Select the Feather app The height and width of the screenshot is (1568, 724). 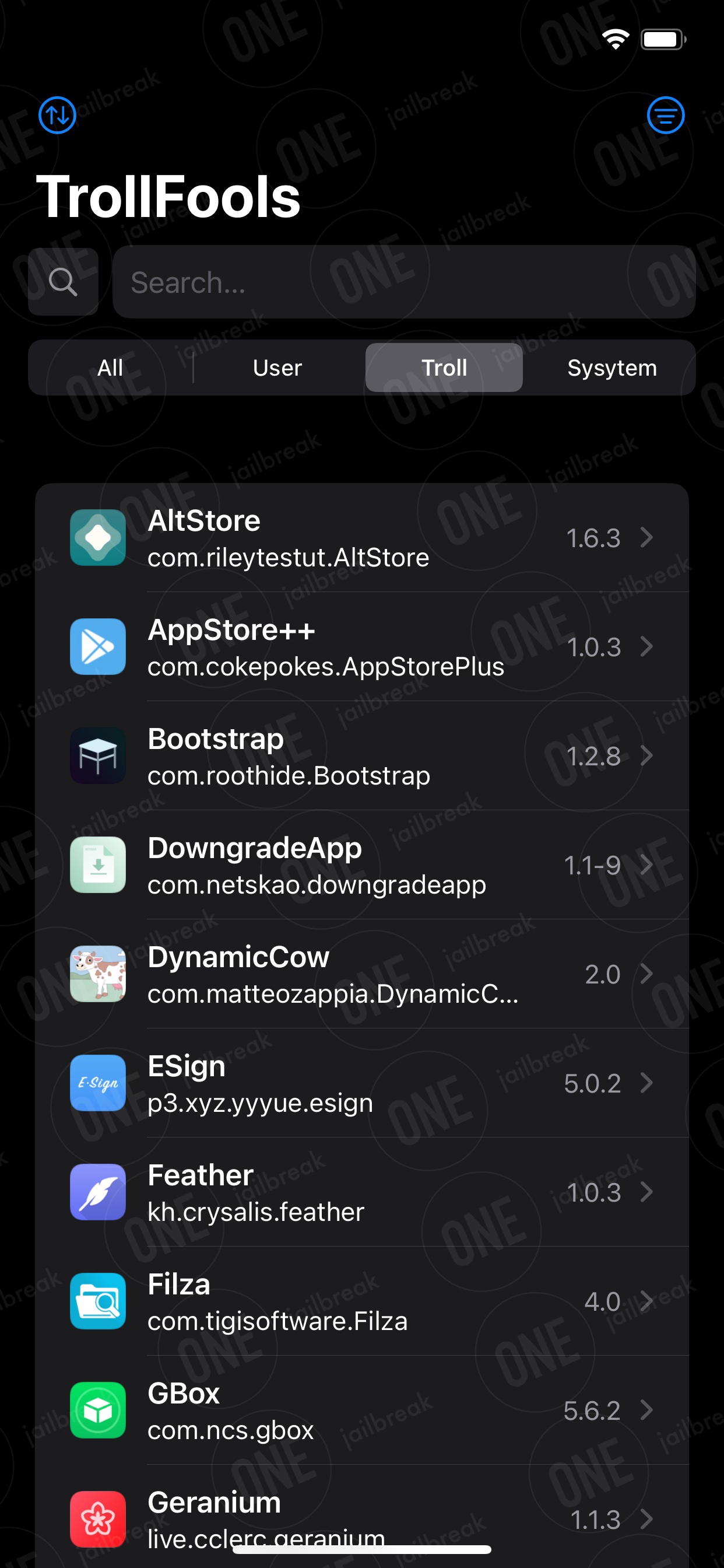pyautogui.click(x=362, y=1192)
